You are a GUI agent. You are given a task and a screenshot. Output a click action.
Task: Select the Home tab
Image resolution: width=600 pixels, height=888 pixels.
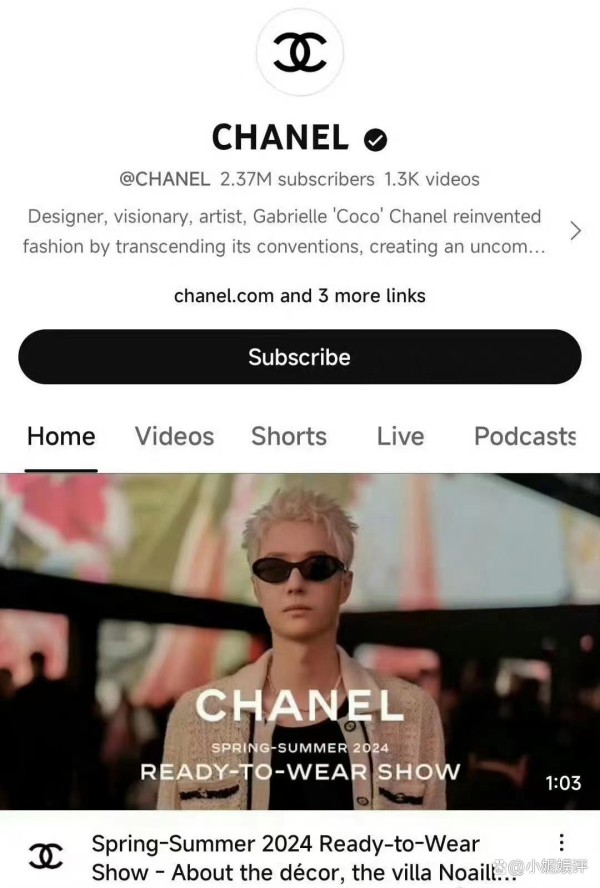click(x=61, y=436)
